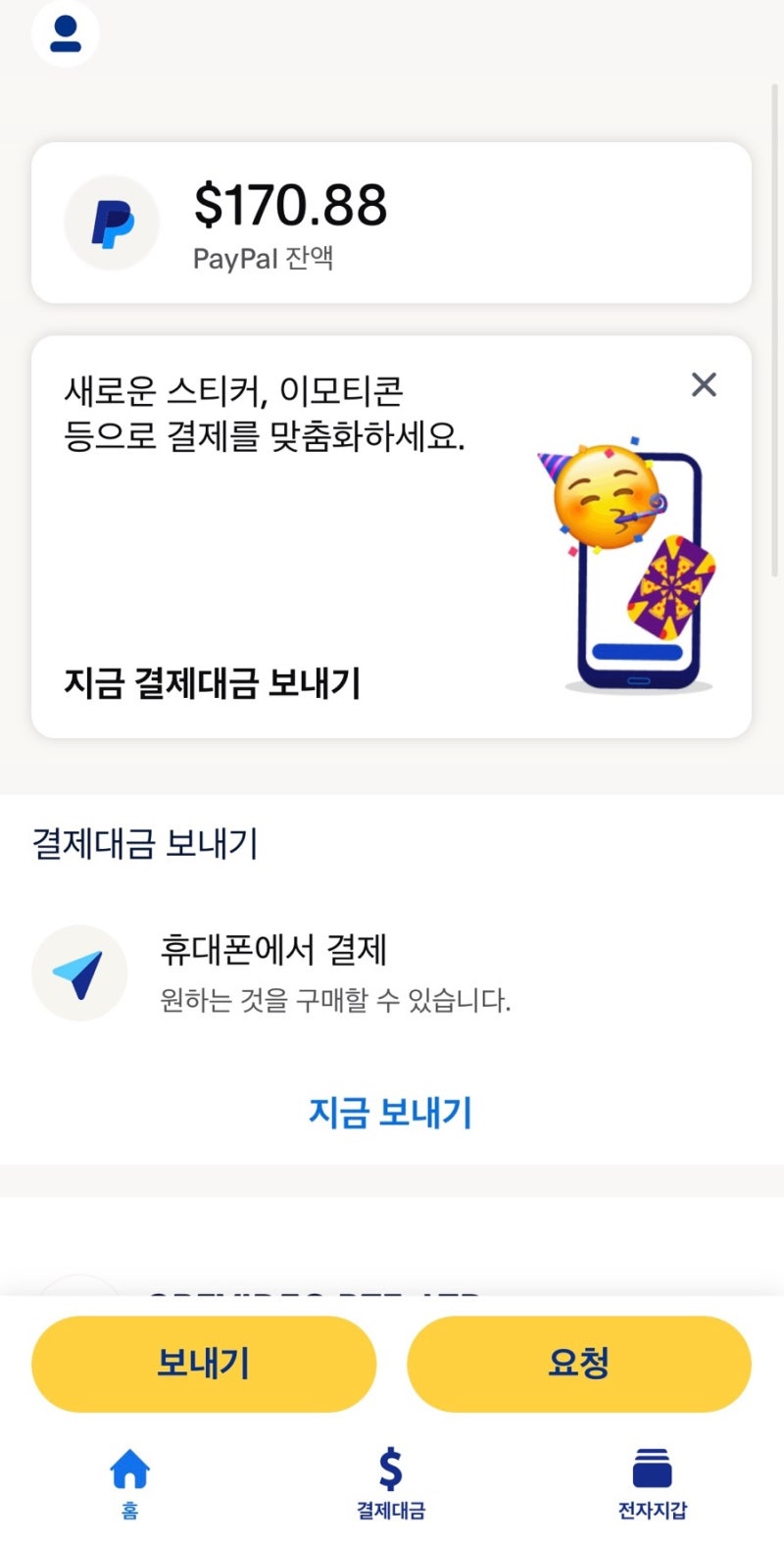Open the profile account icon

65,32
